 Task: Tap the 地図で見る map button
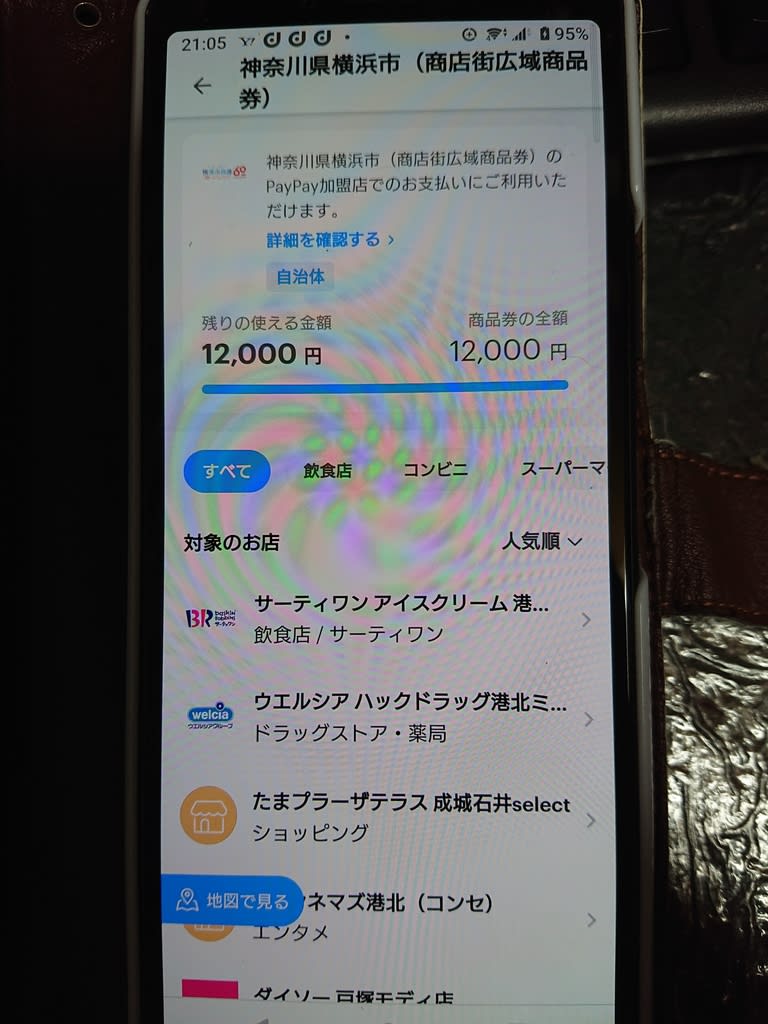click(233, 901)
